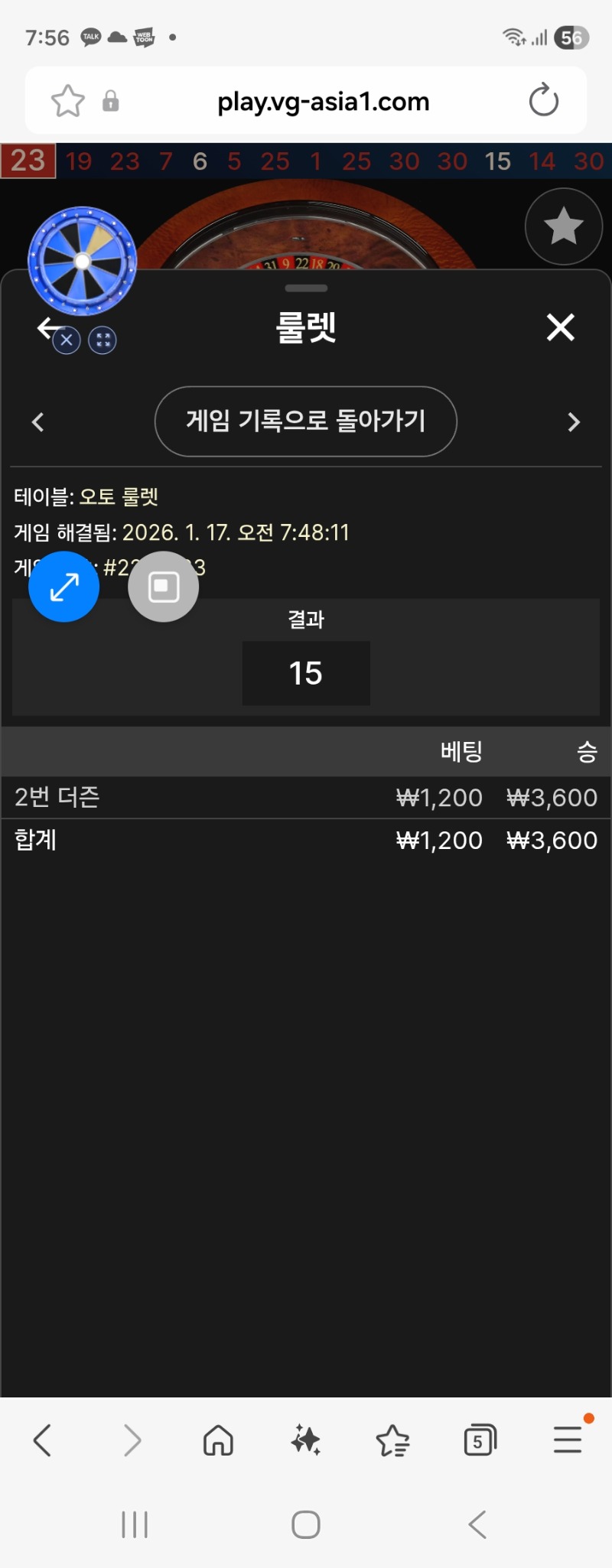Go to the previous game record
This screenshot has height=1568, width=612.
click(37, 422)
